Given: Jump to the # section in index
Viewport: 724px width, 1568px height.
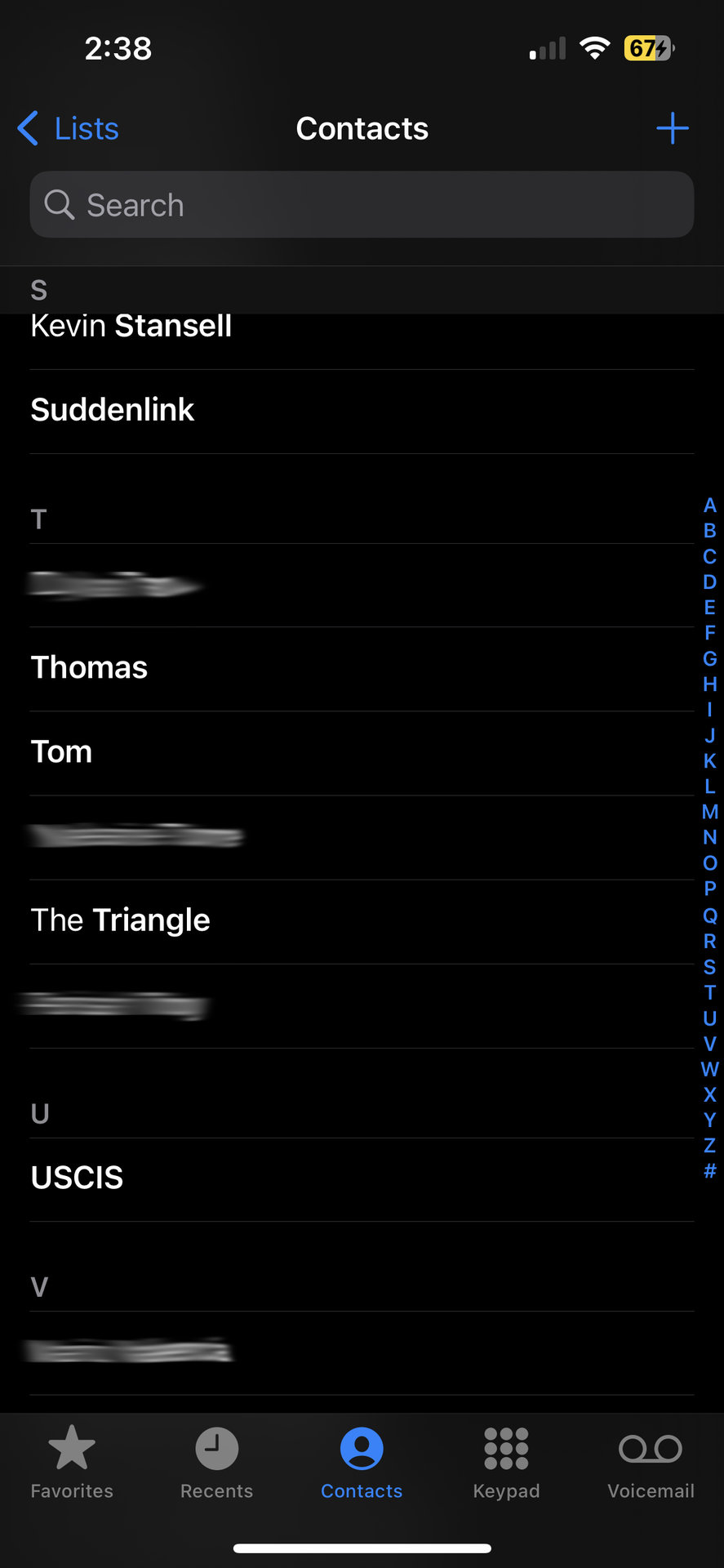Looking at the screenshot, I should pos(709,1170).
